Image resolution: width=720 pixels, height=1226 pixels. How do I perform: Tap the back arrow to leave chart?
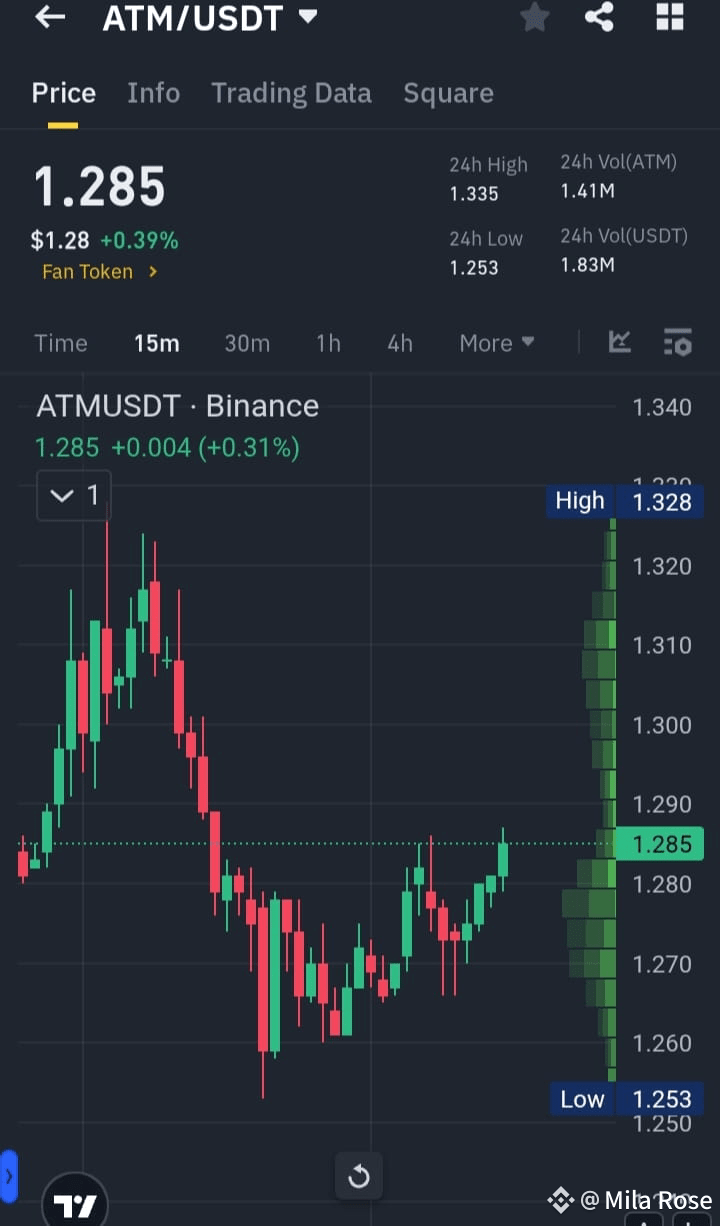pyautogui.click(x=50, y=18)
